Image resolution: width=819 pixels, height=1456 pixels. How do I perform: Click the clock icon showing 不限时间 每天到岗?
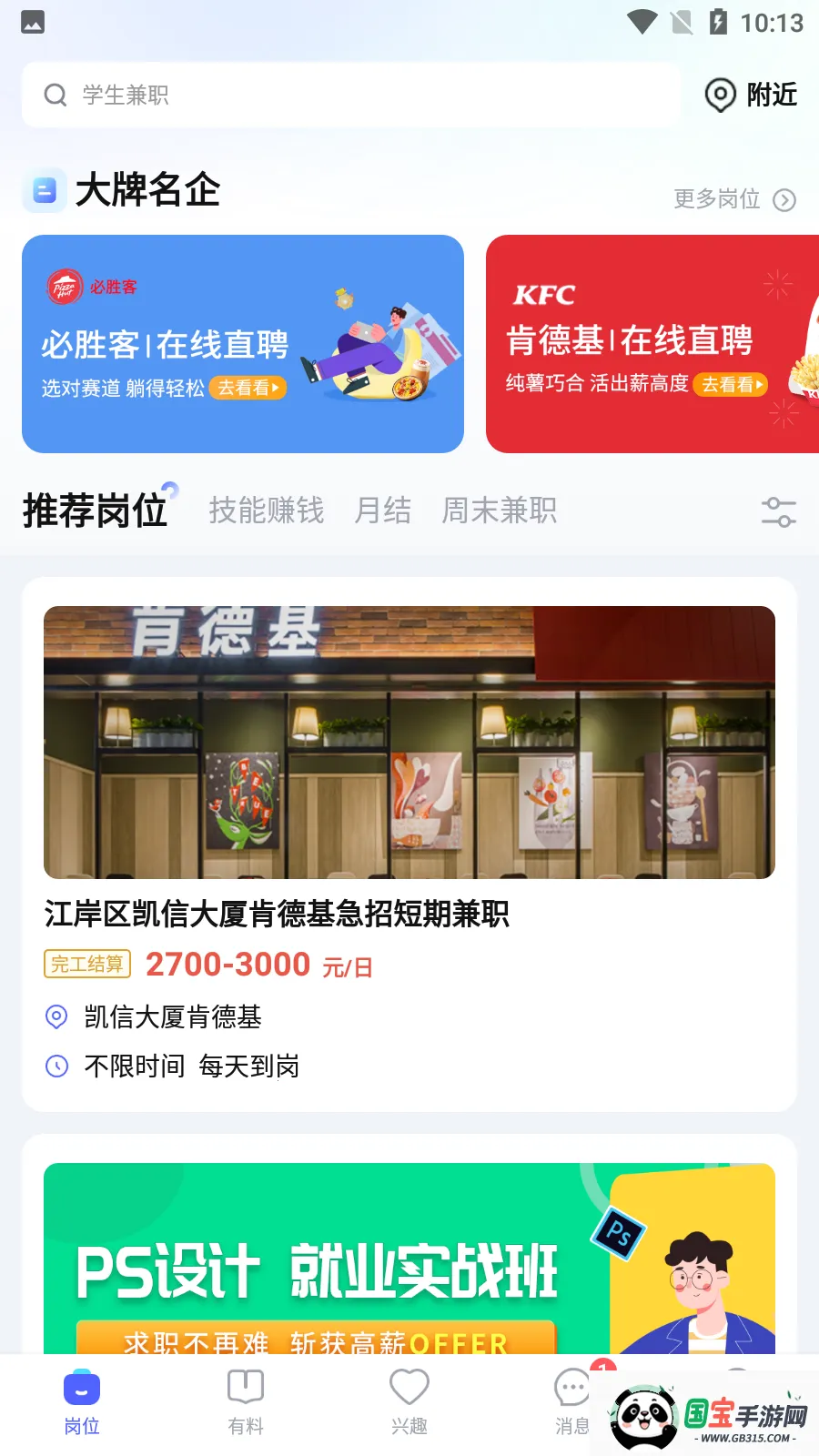click(55, 1066)
